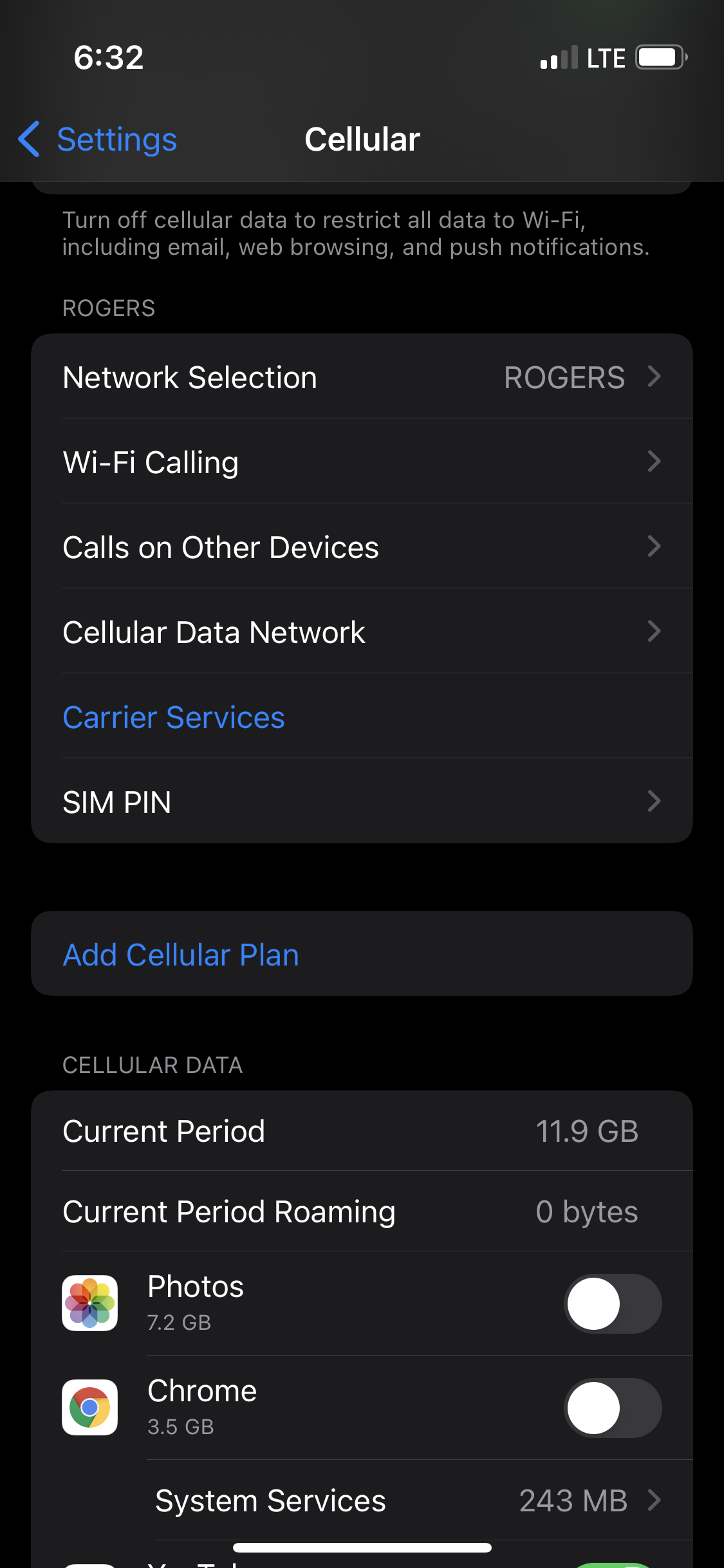Go back to Settings

click(98, 139)
